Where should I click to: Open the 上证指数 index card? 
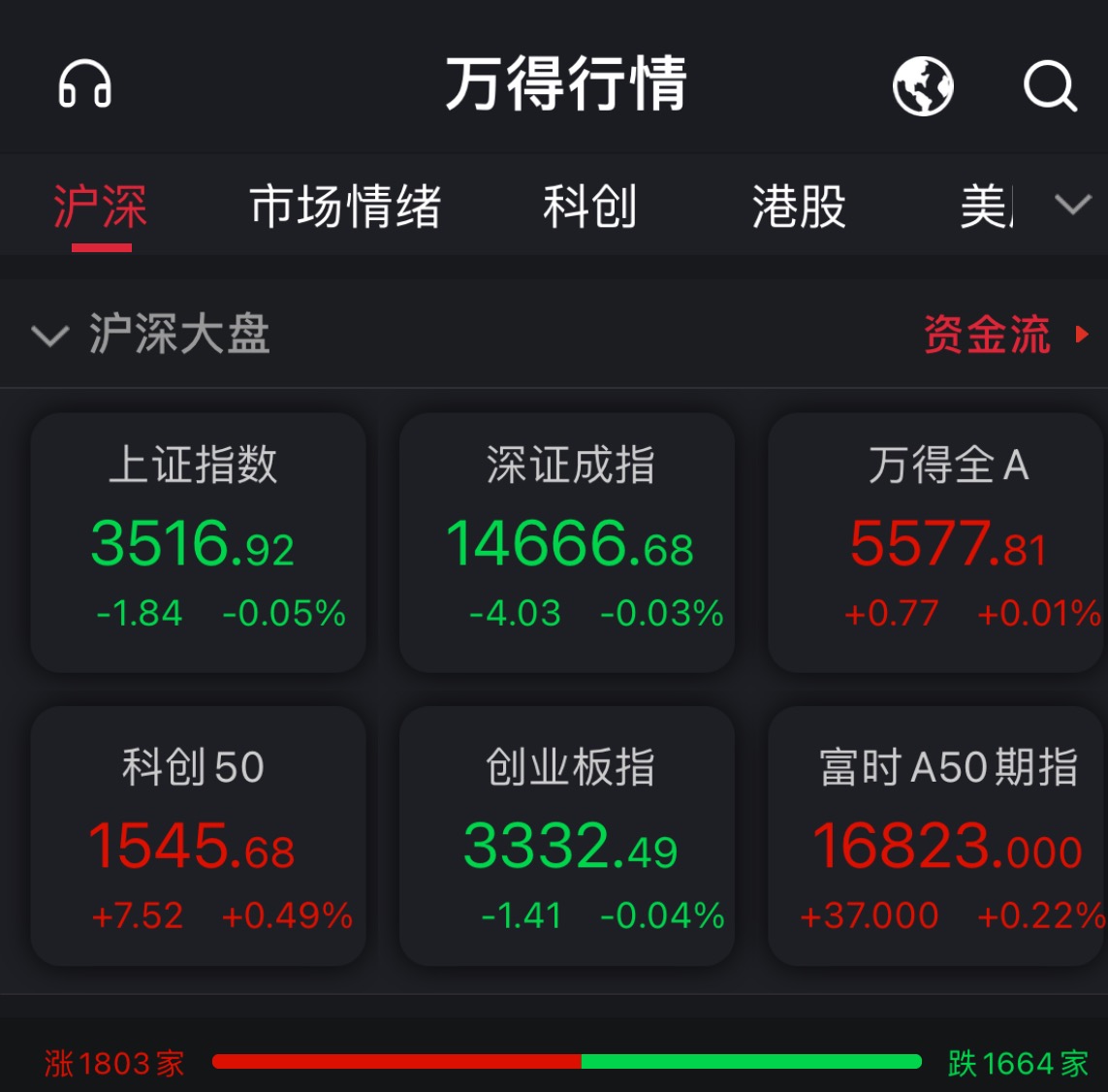[199, 543]
